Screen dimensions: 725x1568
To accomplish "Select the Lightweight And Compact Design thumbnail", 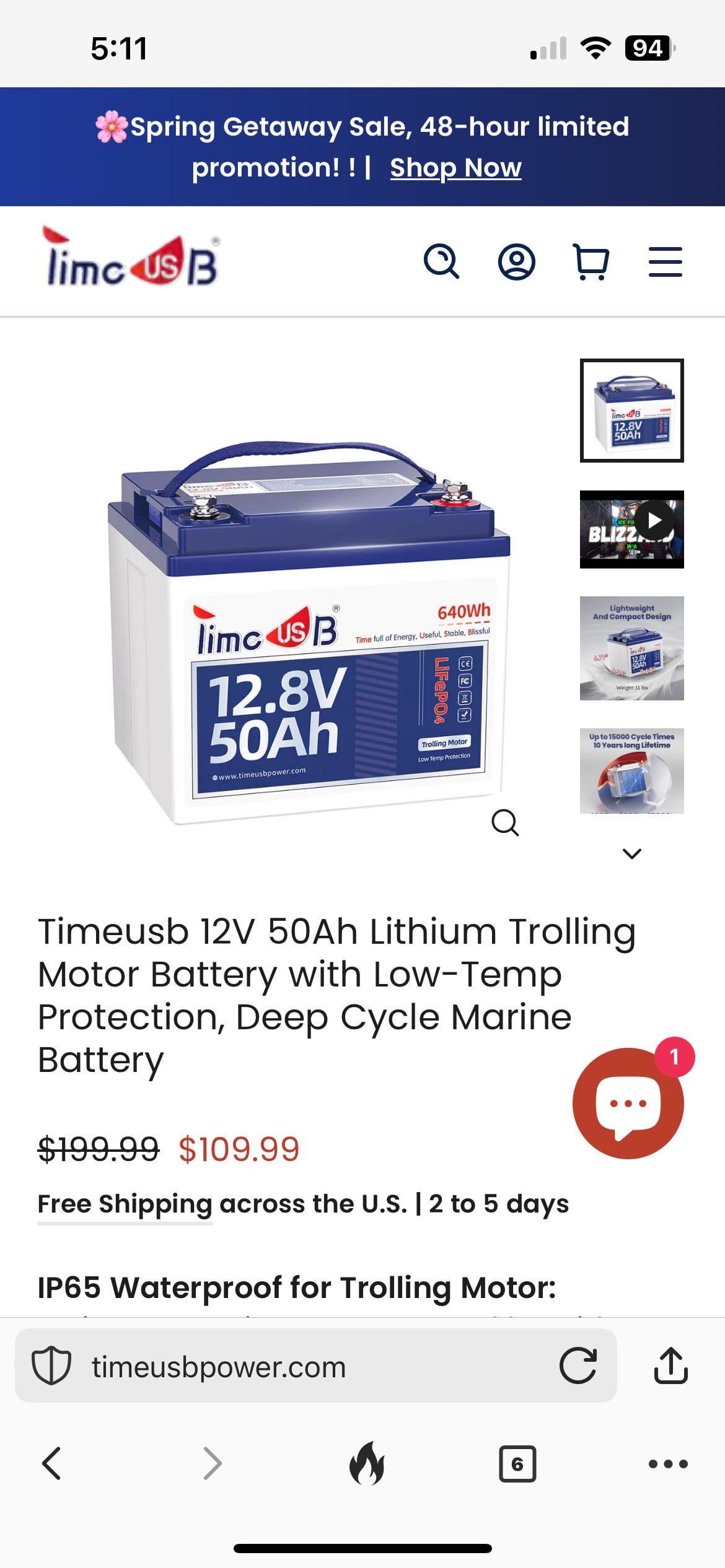I will [631, 648].
